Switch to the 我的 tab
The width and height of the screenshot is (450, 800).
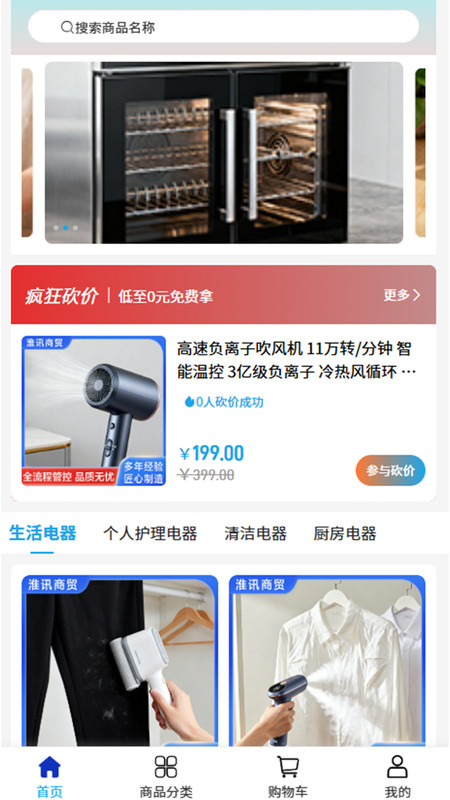click(397, 777)
